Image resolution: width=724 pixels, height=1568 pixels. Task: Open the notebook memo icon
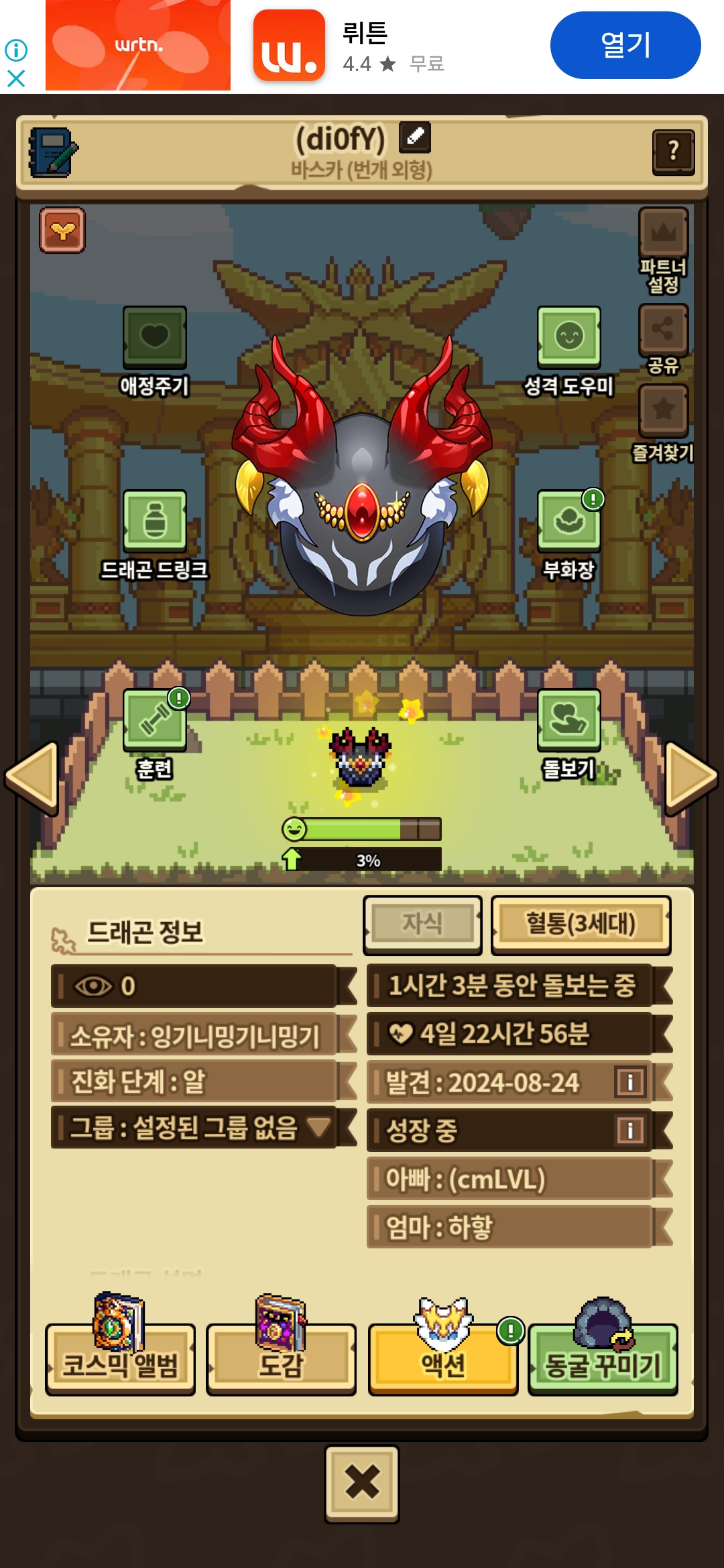tap(53, 152)
